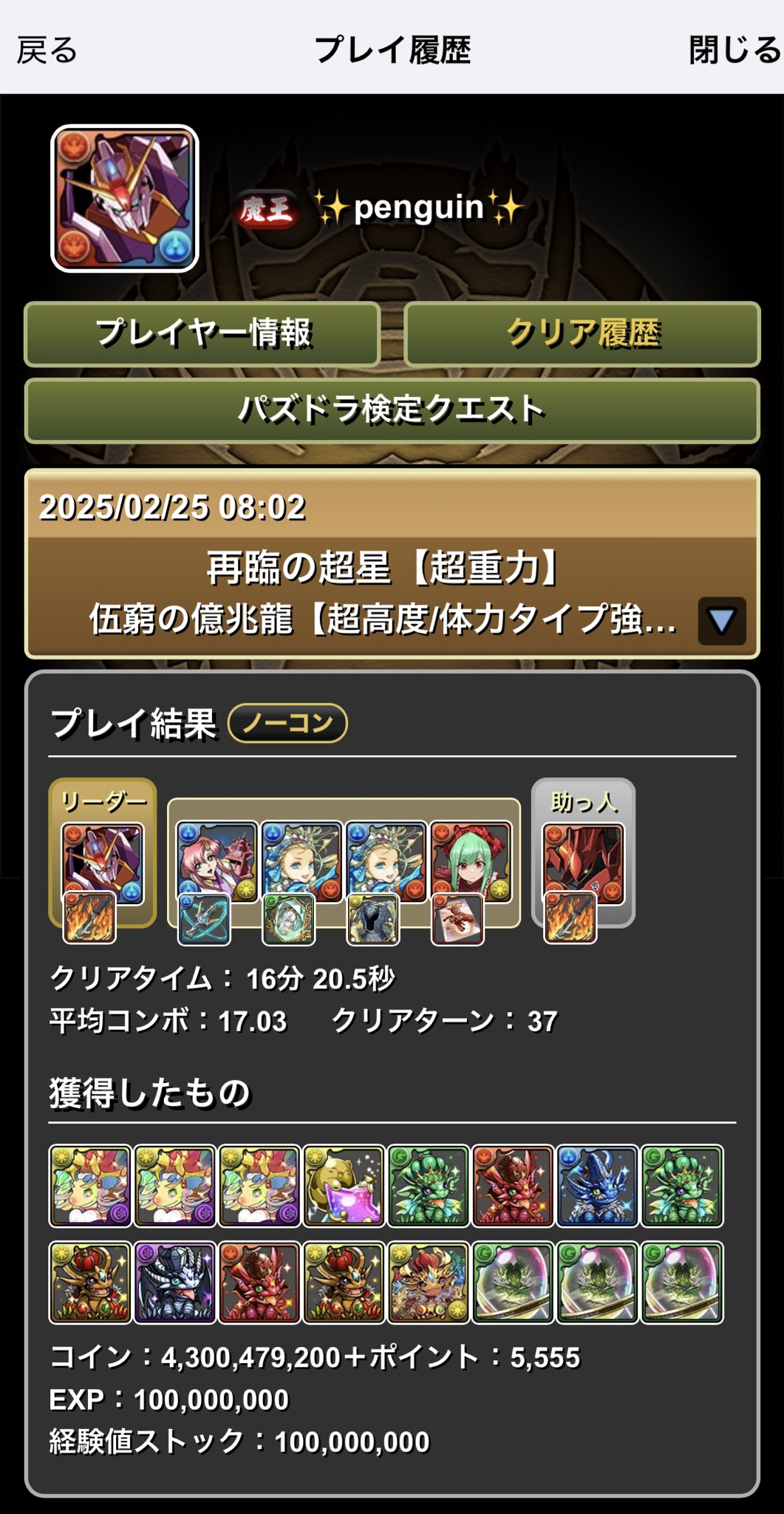Expand the 再臨の超星 dungeon dropdown

pos(721,621)
